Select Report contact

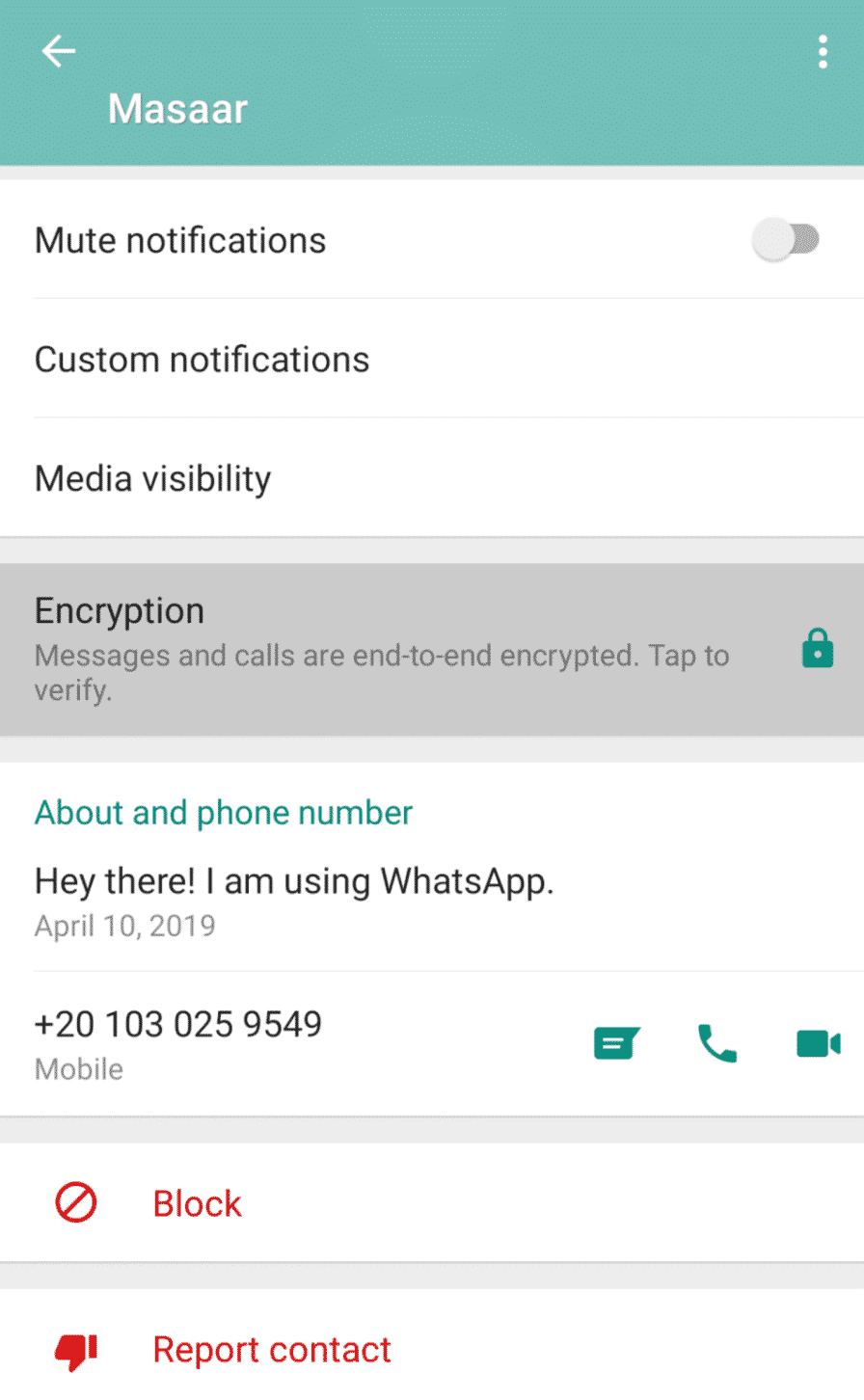pos(432,1348)
